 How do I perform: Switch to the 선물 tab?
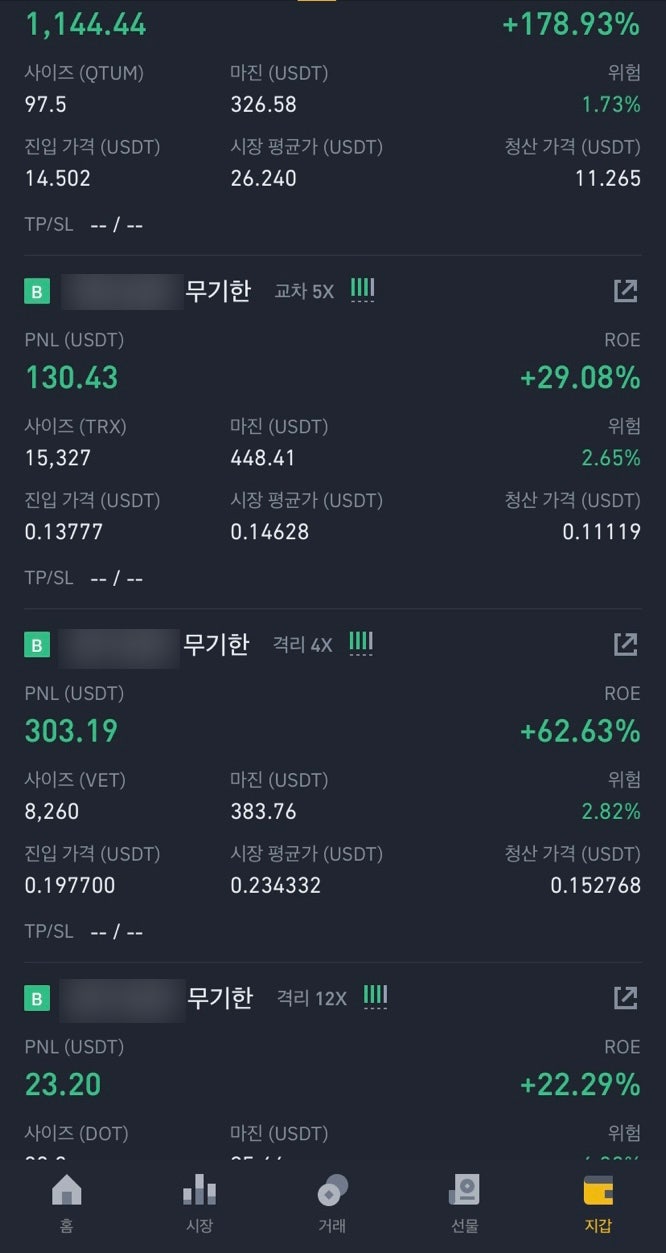pyautogui.click(x=464, y=1203)
